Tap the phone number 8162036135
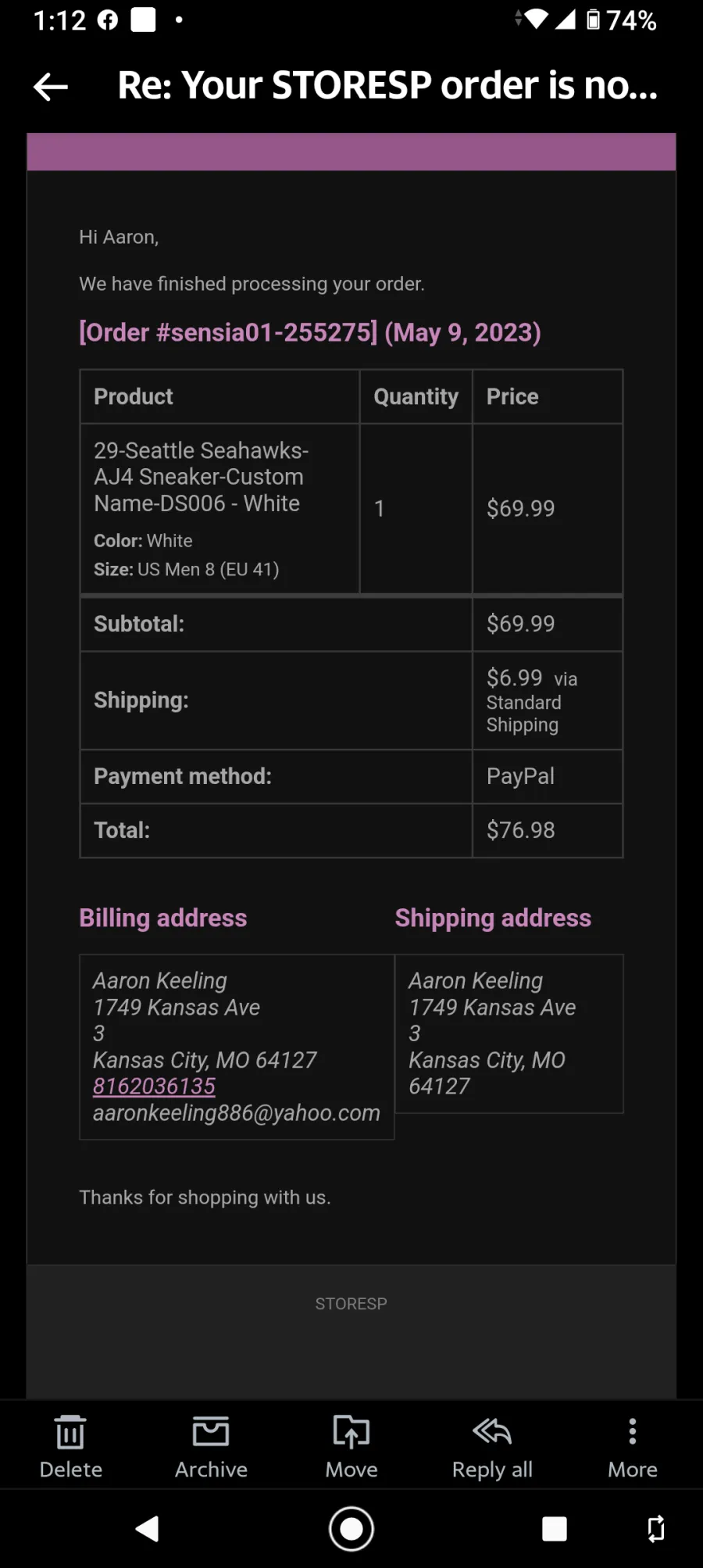 154,1086
